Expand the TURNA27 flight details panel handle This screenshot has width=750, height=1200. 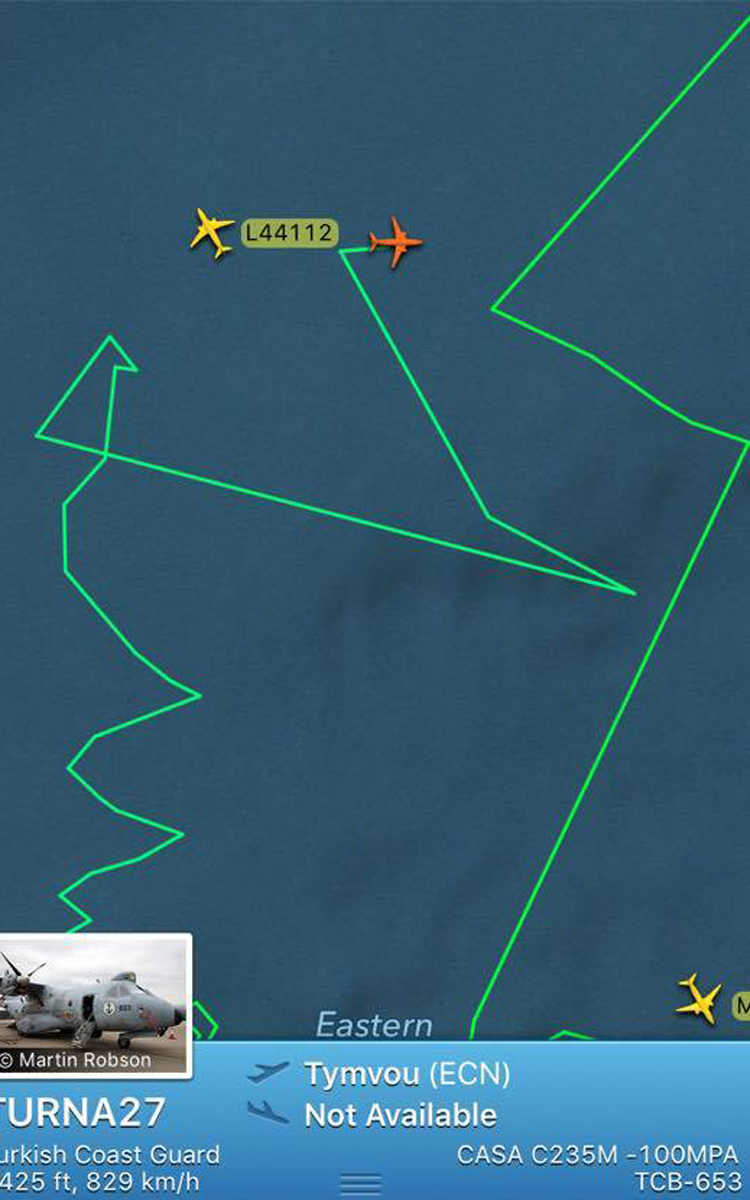(361, 1184)
